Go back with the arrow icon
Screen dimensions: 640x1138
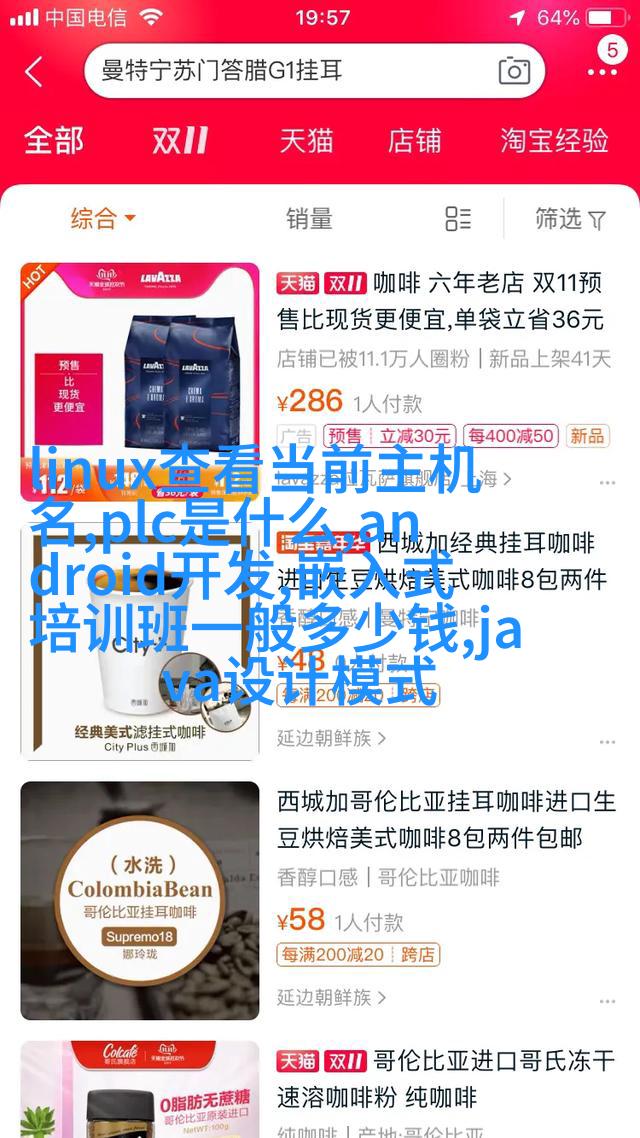(34, 72)
